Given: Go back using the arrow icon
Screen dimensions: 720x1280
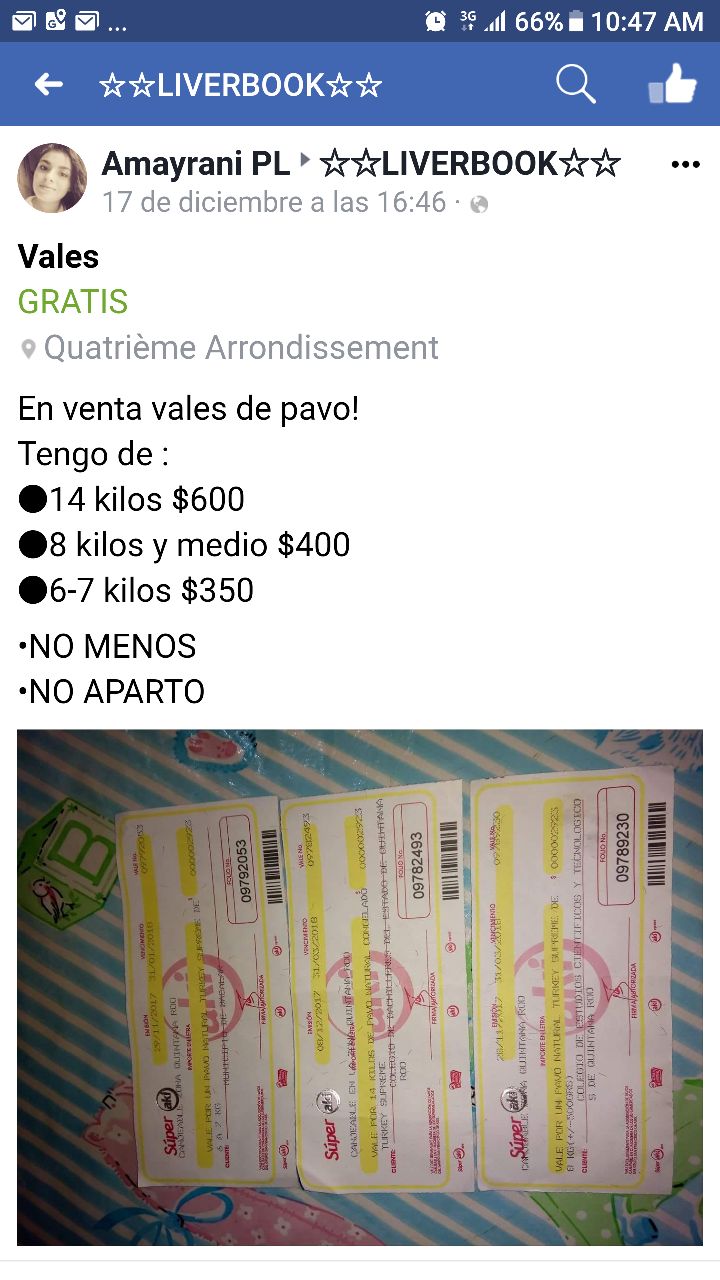Looking at the screenshot, I should (x=48, y=85).
